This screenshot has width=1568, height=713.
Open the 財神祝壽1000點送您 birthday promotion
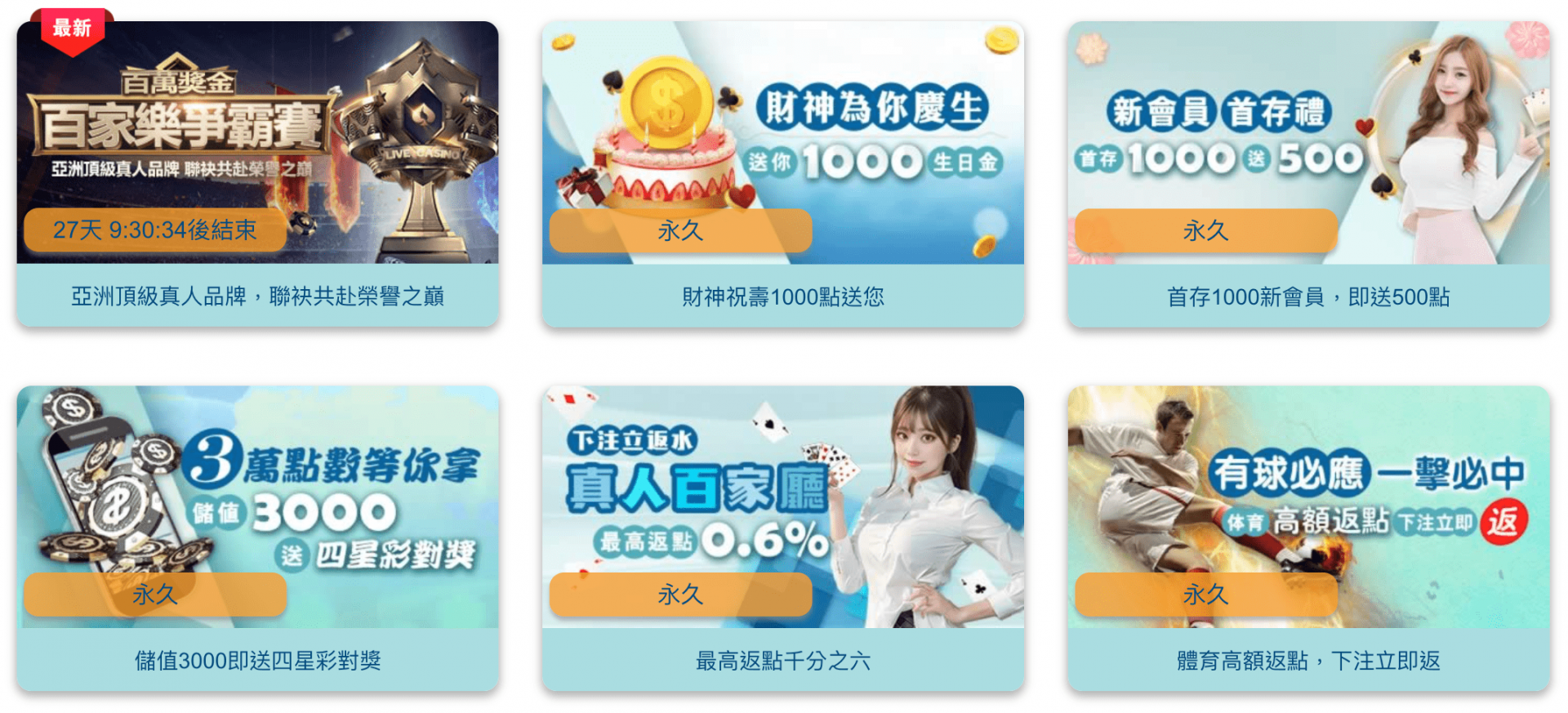point(782,143)
